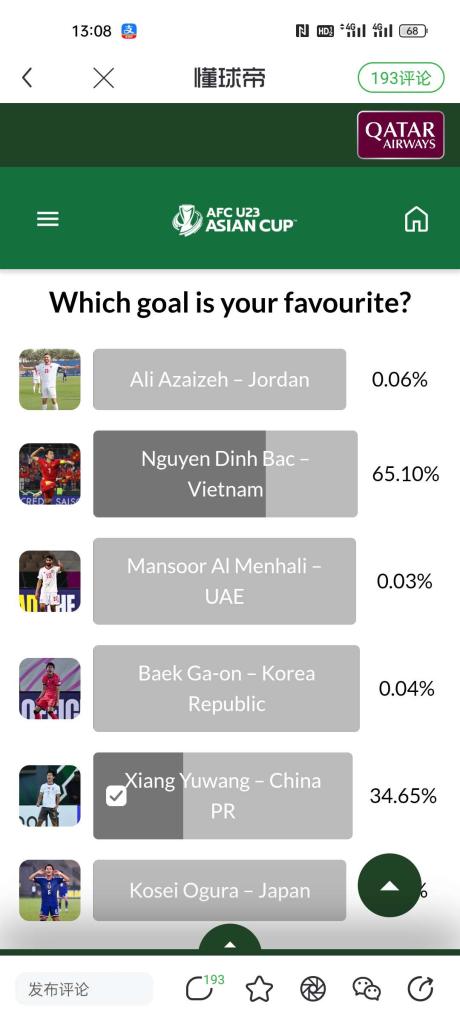This screenshot has width=460, height=1022.
Task: Open the comment bubble showing 193
Action: point(203,988)
